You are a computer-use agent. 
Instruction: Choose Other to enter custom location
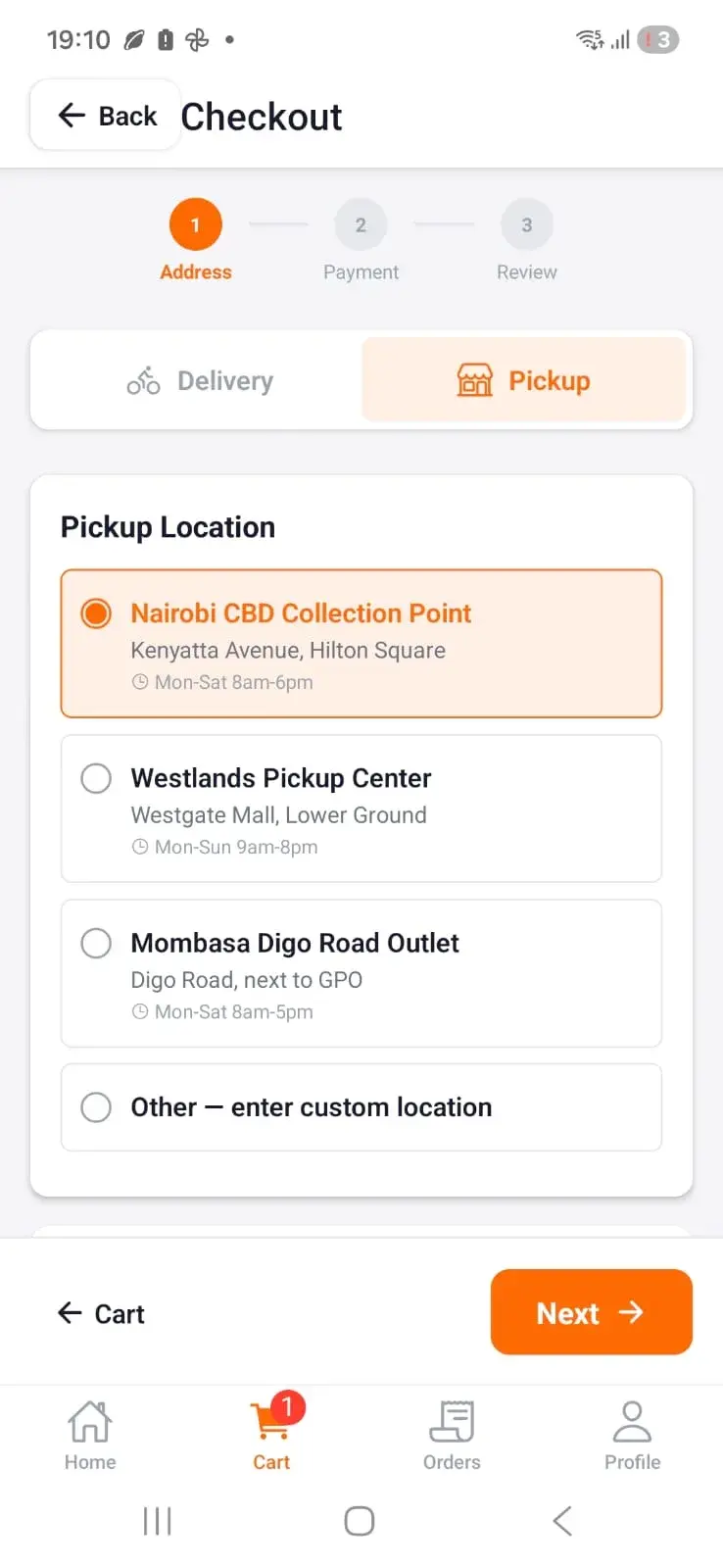pos(361,1107)
